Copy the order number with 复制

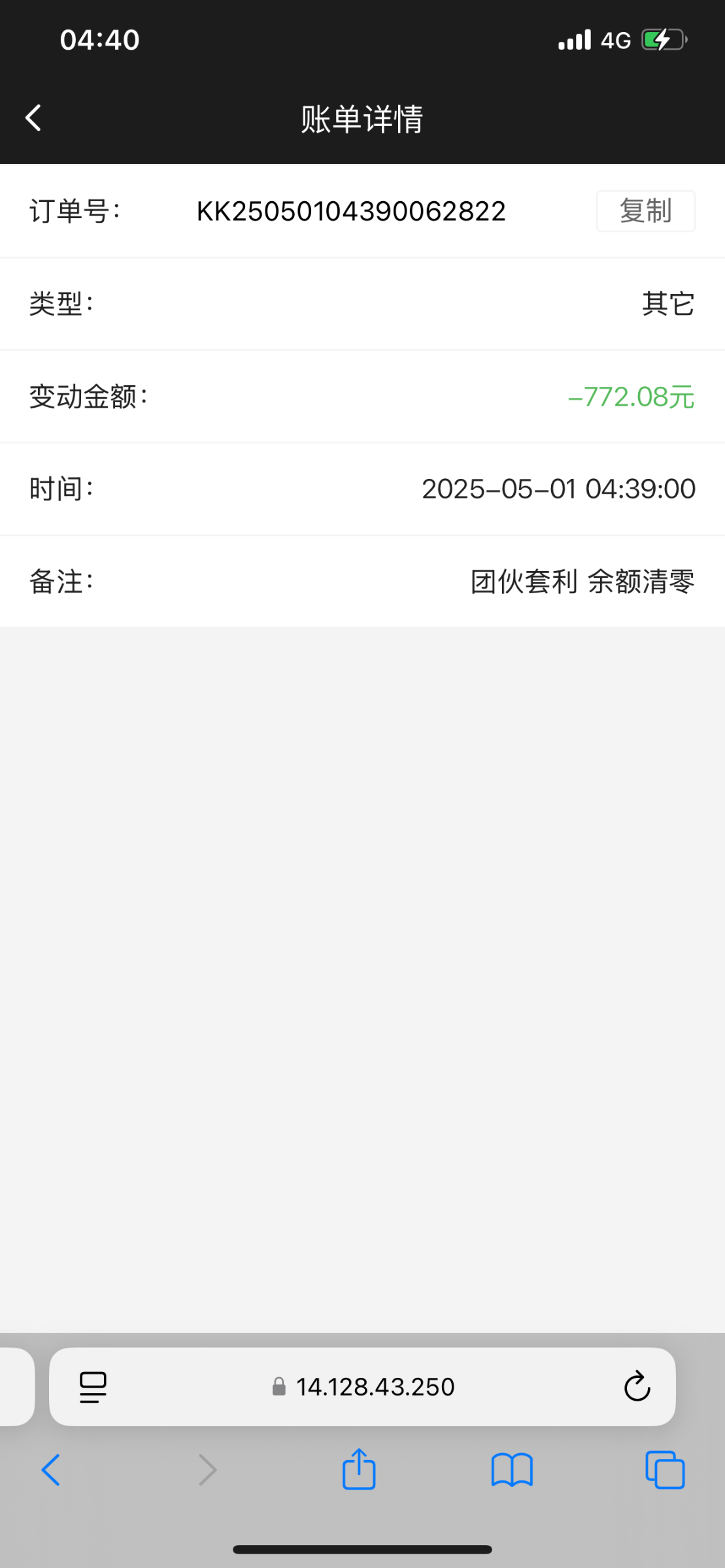645,211
